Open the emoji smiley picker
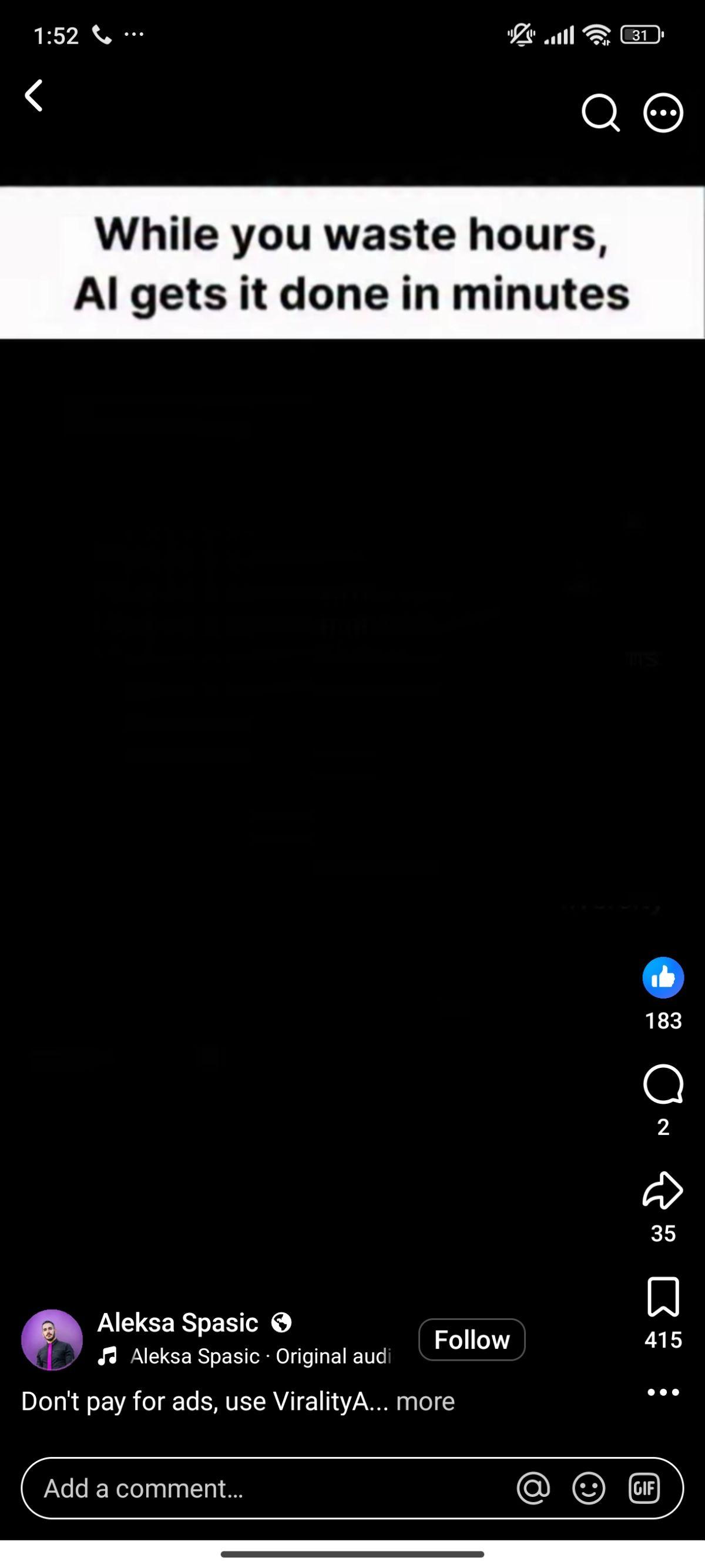The image size is (705, 1568). (589, 1488)
